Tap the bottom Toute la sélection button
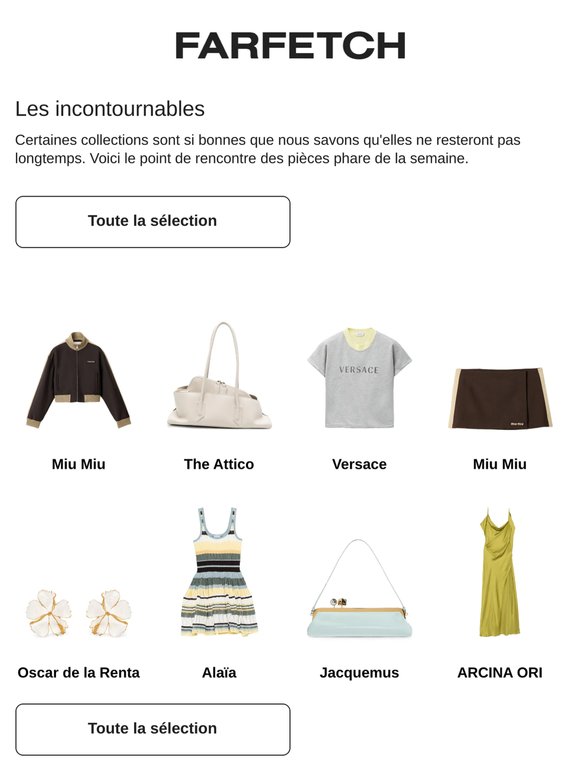 pyautogui.click(x=153, y=729)
